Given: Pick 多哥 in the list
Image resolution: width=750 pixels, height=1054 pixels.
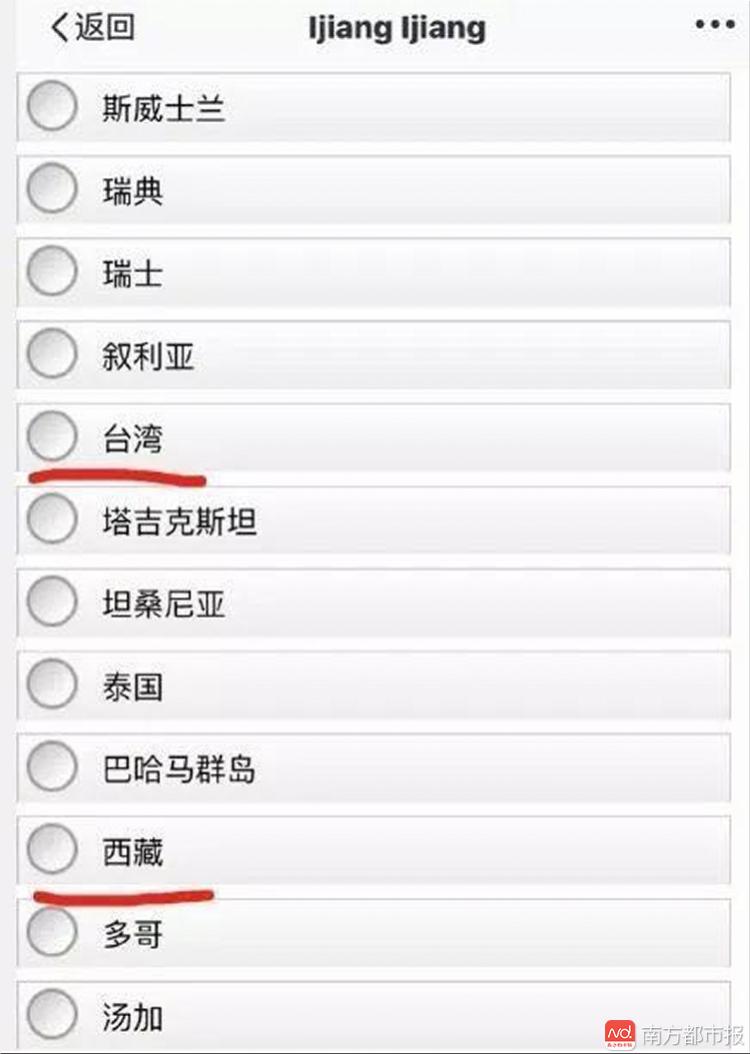Looking at the screenshot, I should (x=52, y=934).
